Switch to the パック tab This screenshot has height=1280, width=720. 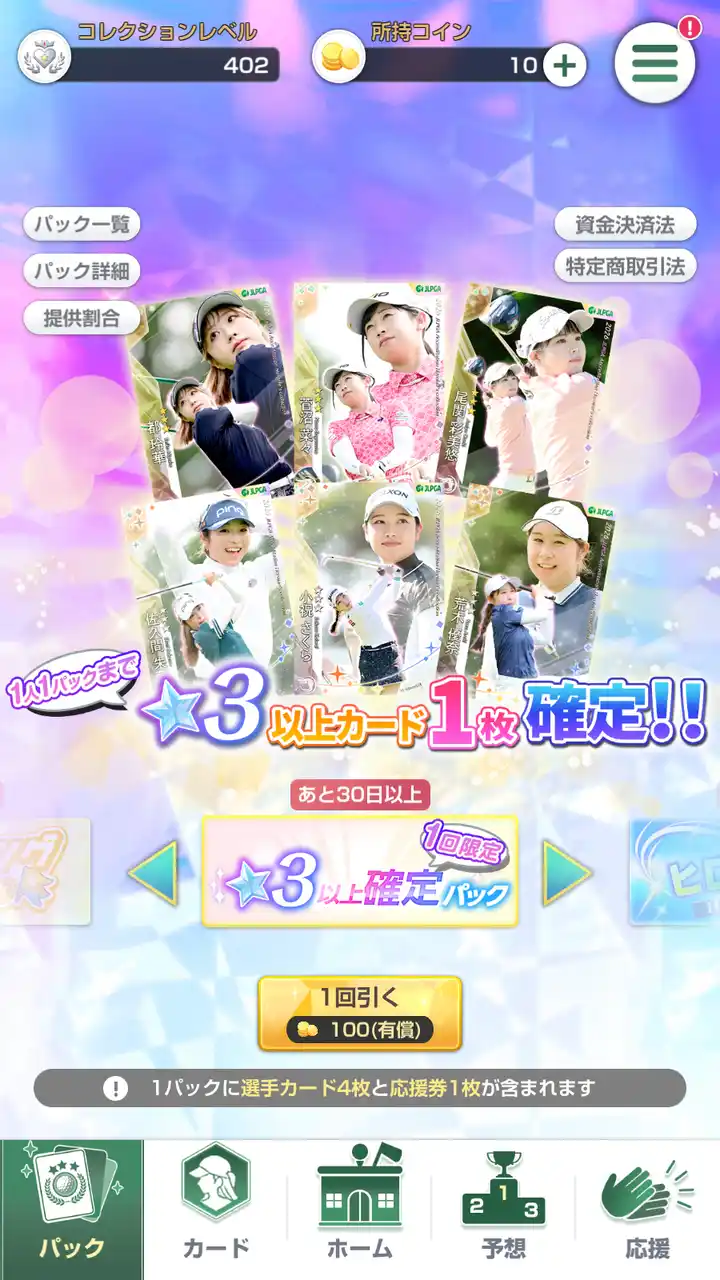pyautogui.click(x=72, y=1210)
